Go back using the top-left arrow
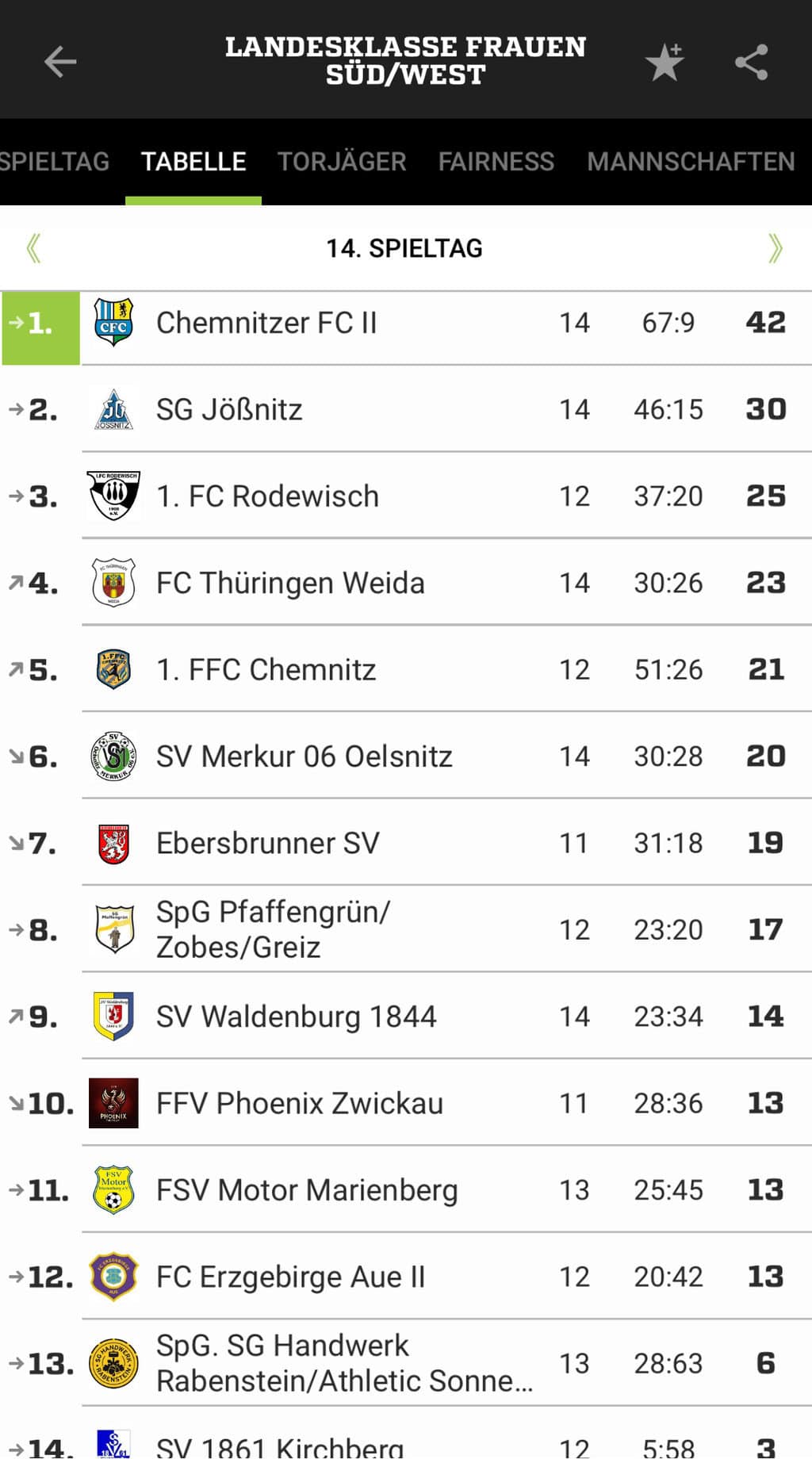 pyautogui.click(x=60, y=62)
